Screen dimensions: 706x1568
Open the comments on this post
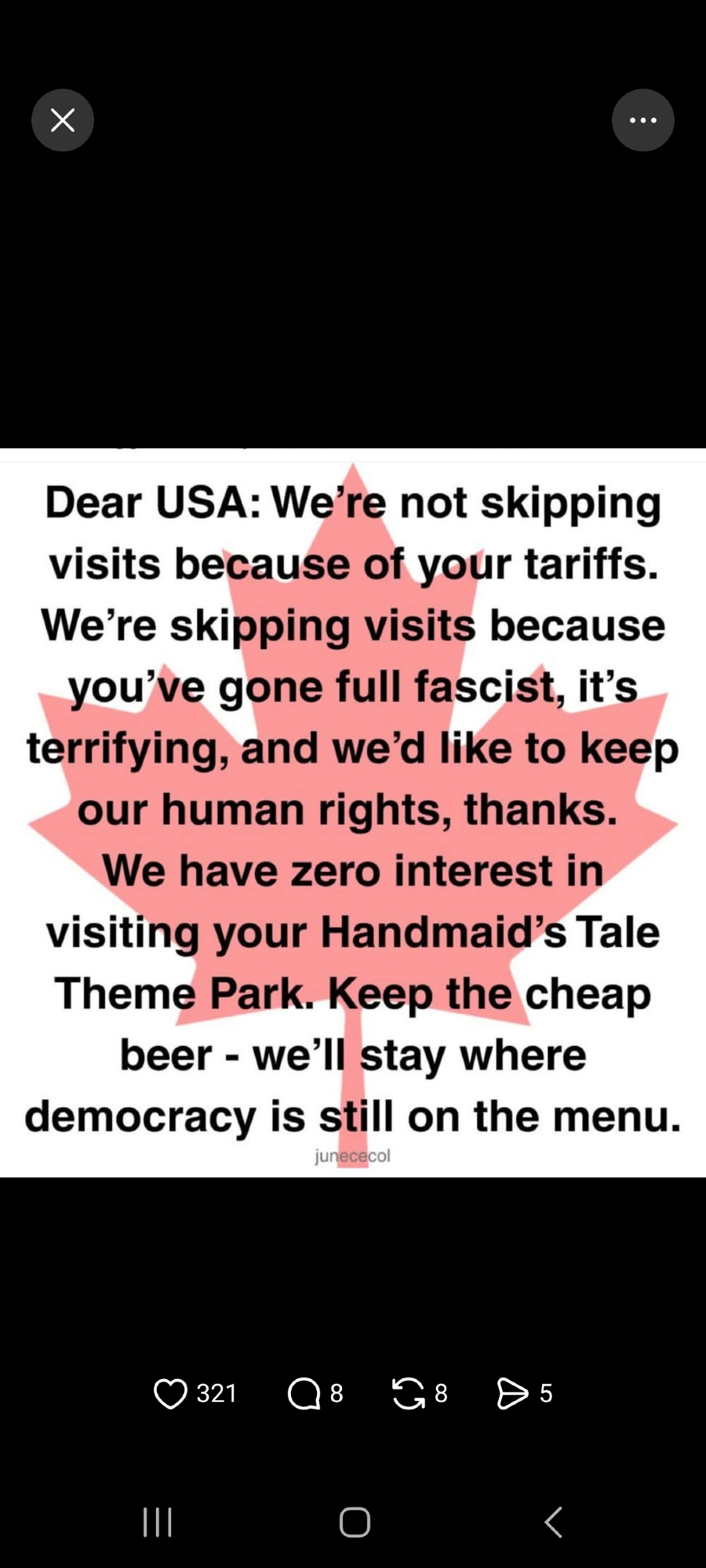pyautogui.click(x=304, y=1393)
